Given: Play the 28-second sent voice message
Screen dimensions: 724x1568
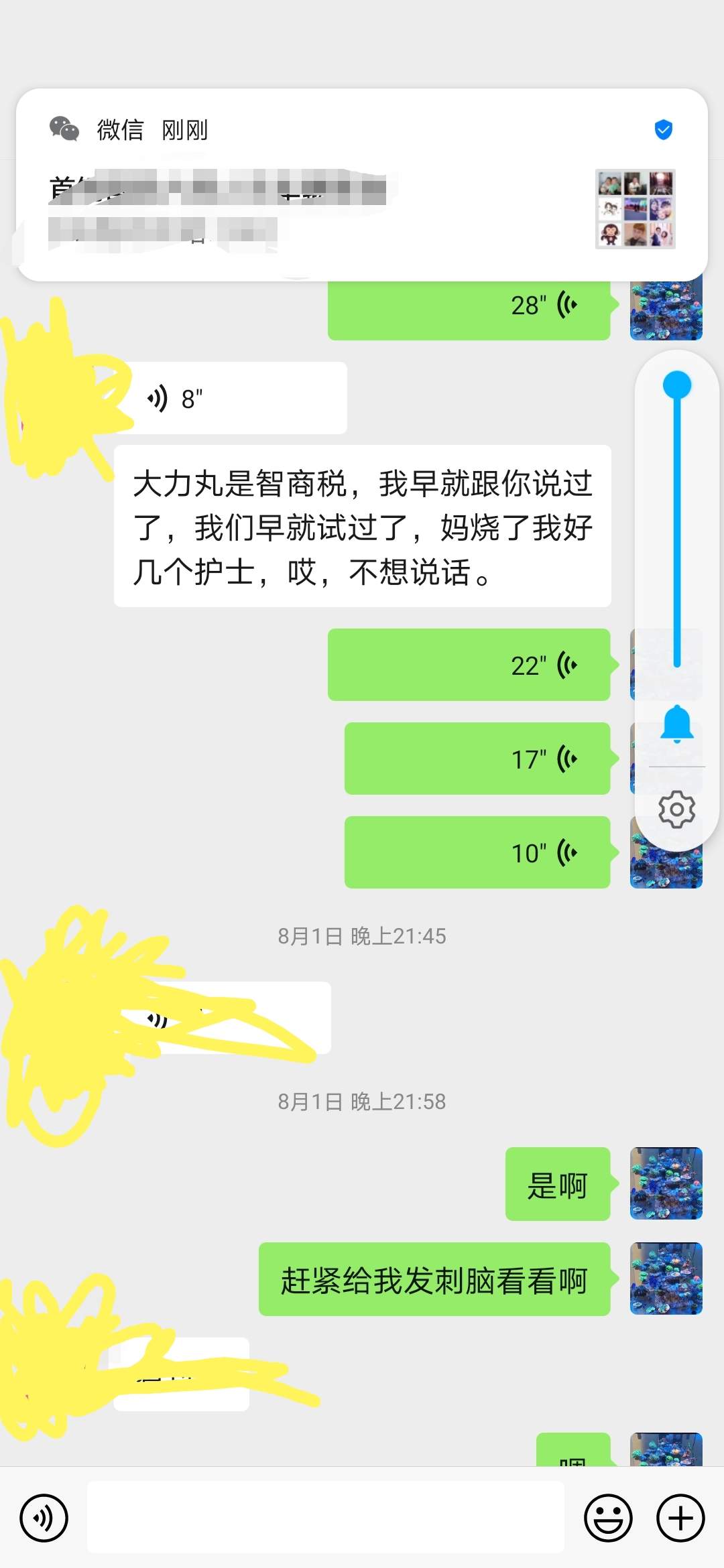Looking at the screenshot, I should (469, 306).
